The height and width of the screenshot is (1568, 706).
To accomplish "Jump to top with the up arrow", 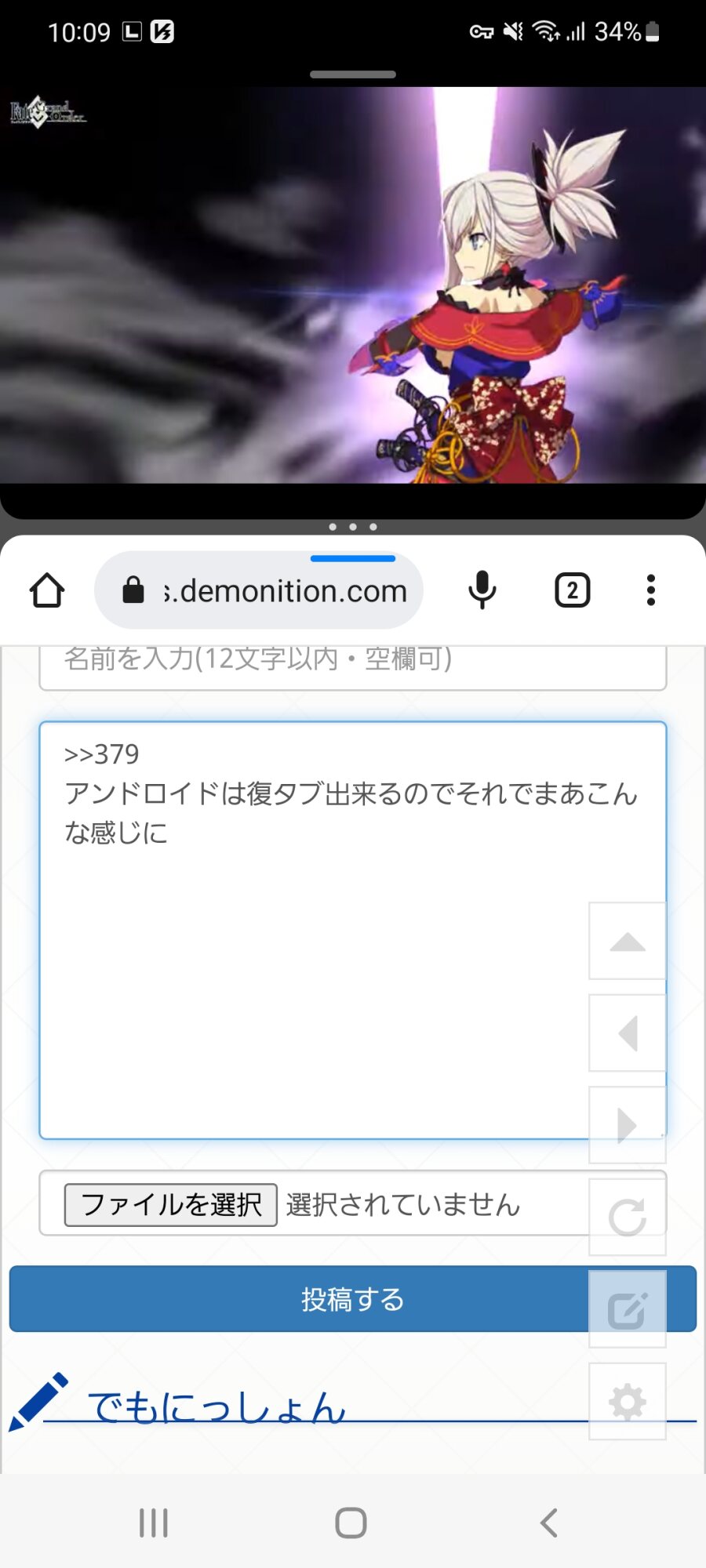I will click(628, 942).
